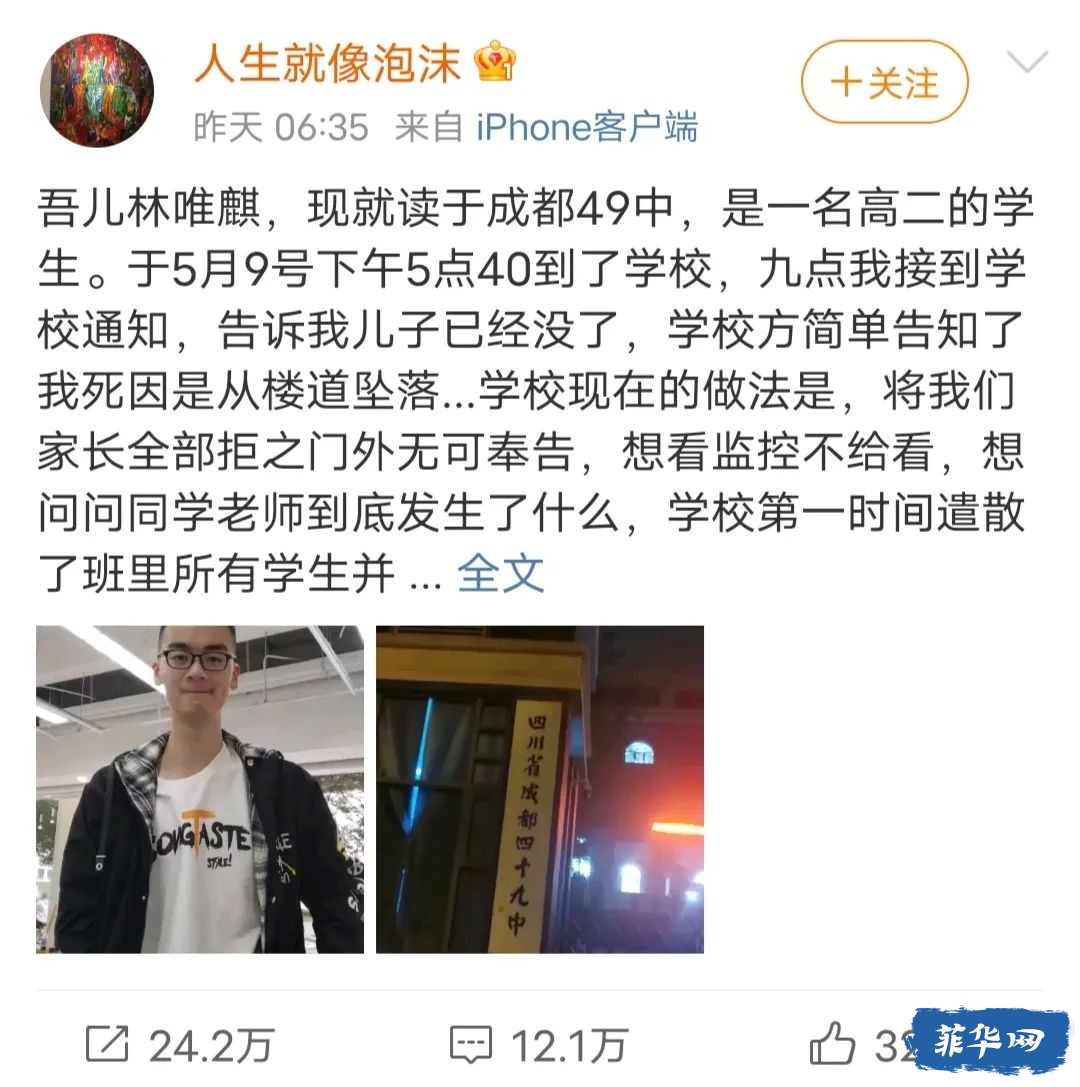The width and height of the screenshot is (1080, 1087).
Task: Follow the user with 关注 button
Action: pyautogui.click(x=884, y=82)
